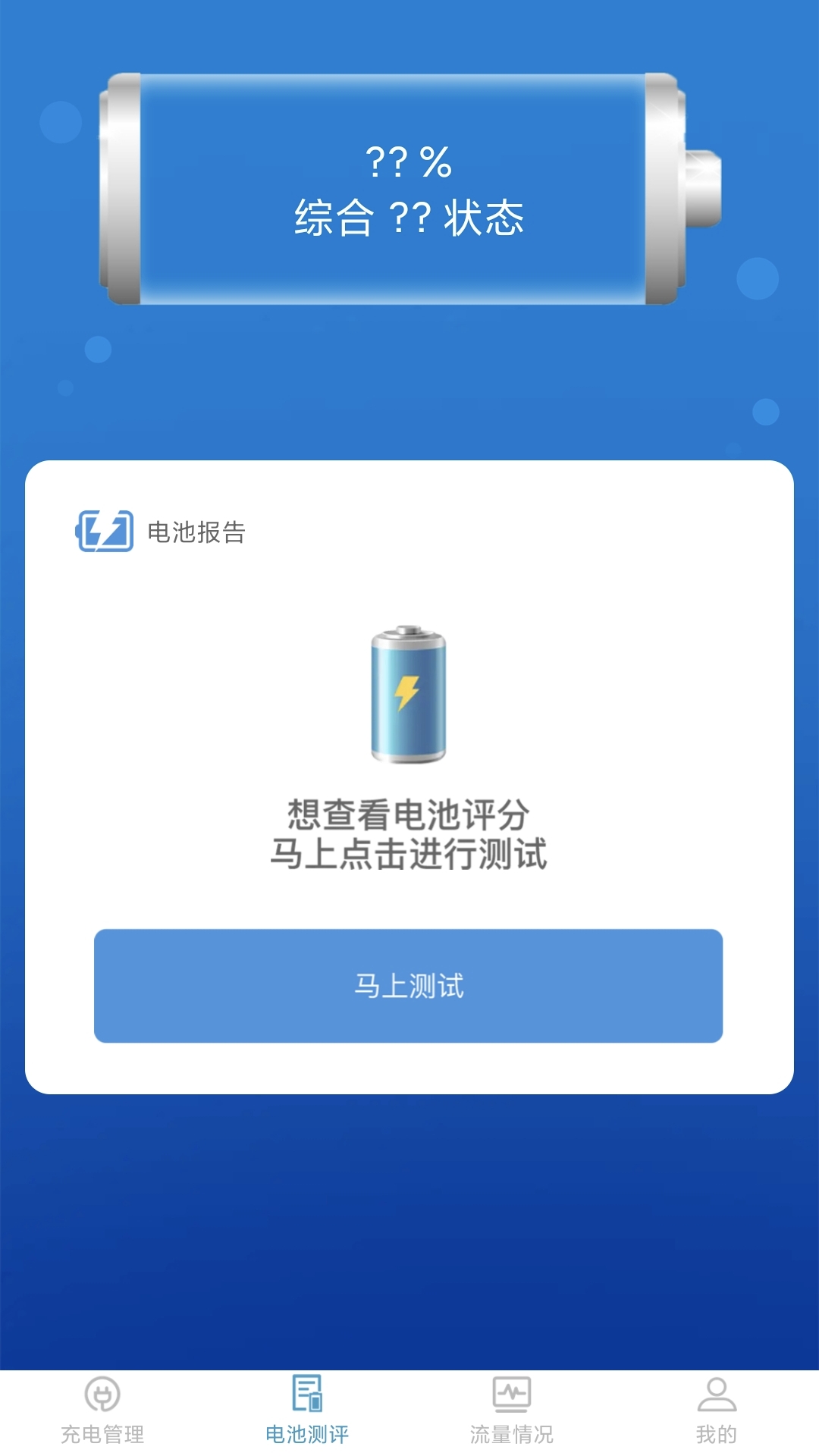Select the active 电池测评 tab label
Image resolution: width=819 pixels, height=1456 pixels.
click(306, 1429)
